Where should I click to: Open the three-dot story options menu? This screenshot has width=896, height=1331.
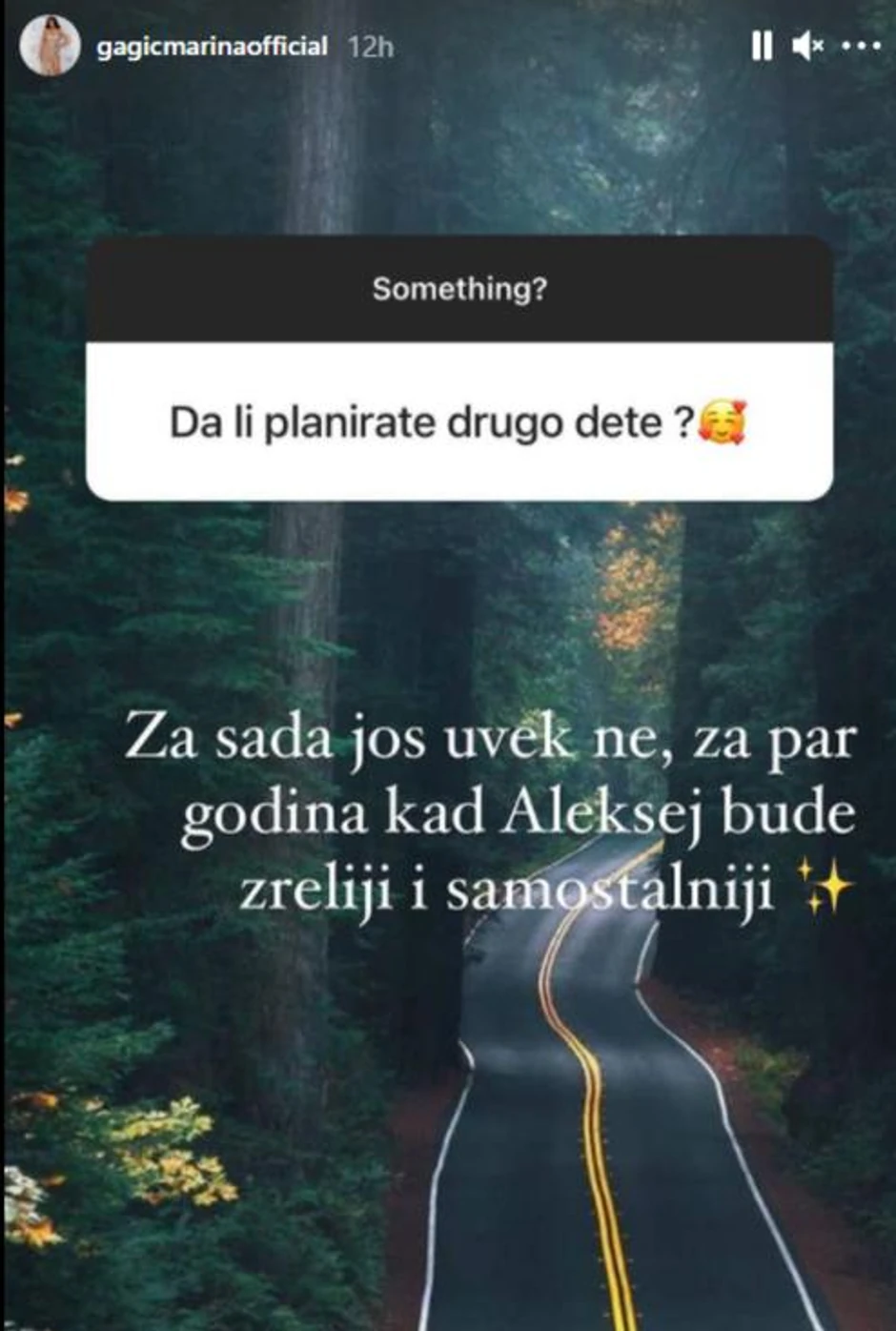862,45
